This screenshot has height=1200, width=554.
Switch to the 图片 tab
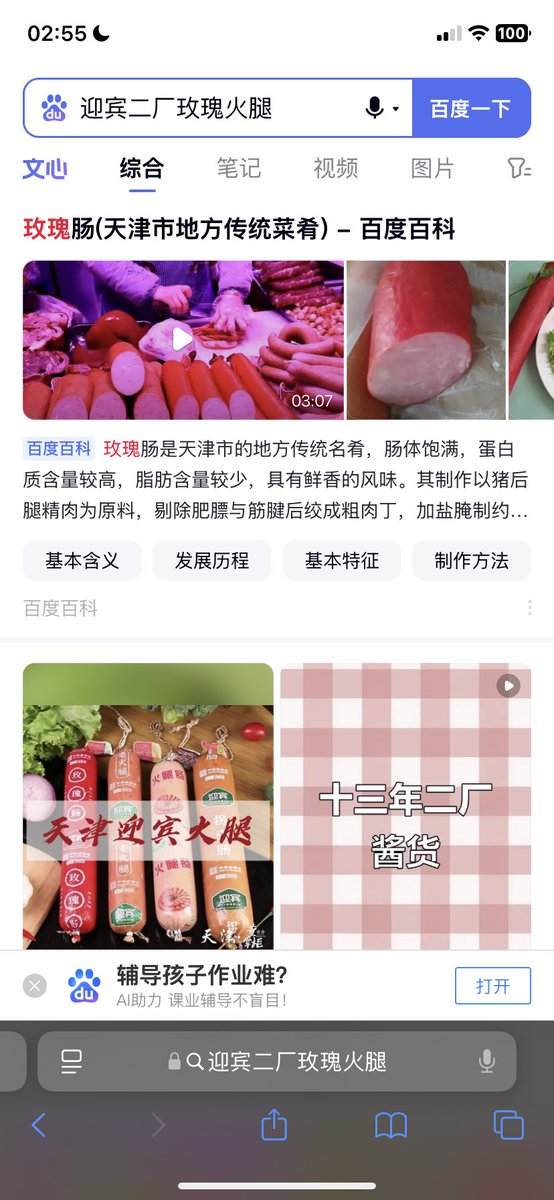(x=432, y=168)
